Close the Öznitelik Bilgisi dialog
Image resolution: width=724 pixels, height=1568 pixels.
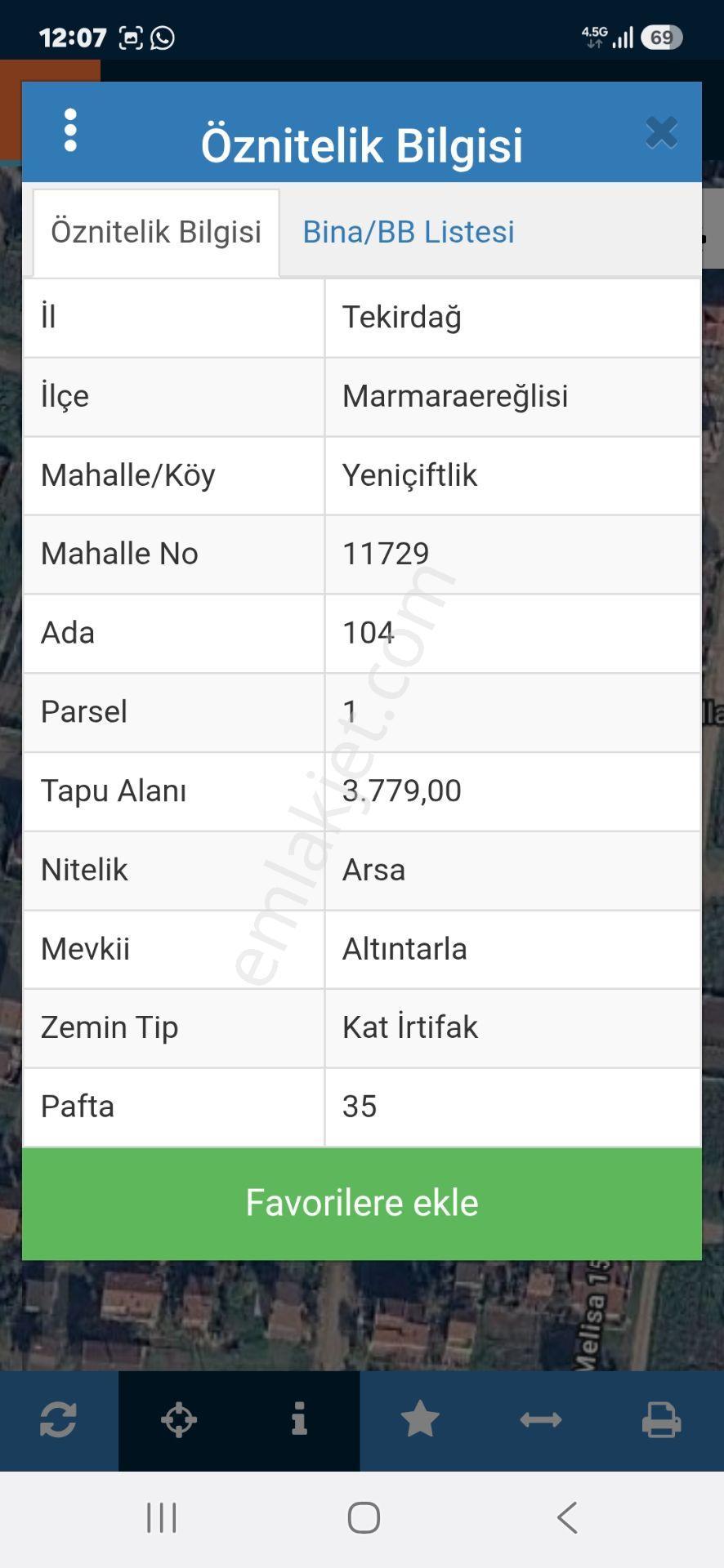click(x=661, y=132)
